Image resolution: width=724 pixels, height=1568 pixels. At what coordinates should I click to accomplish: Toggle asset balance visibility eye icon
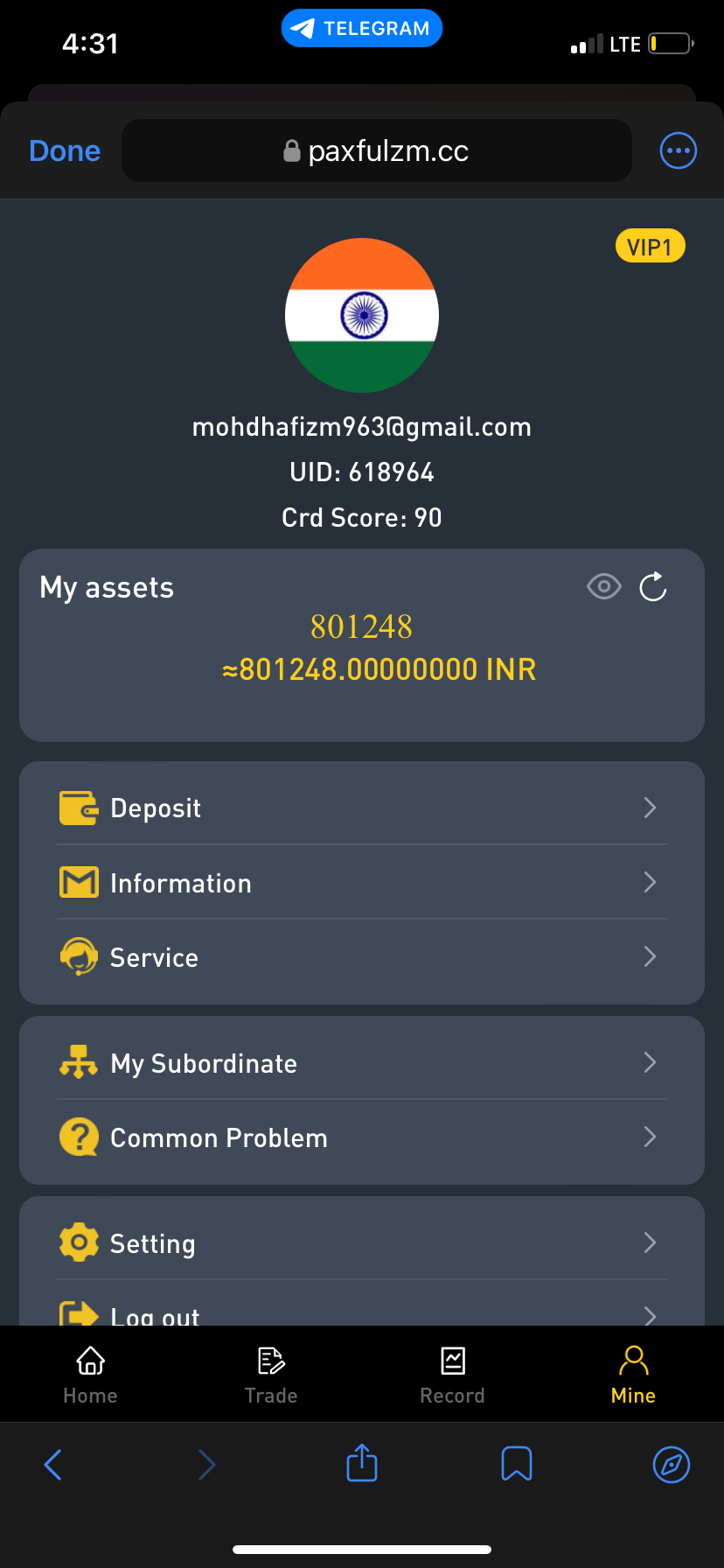click(x=603, y=586)
